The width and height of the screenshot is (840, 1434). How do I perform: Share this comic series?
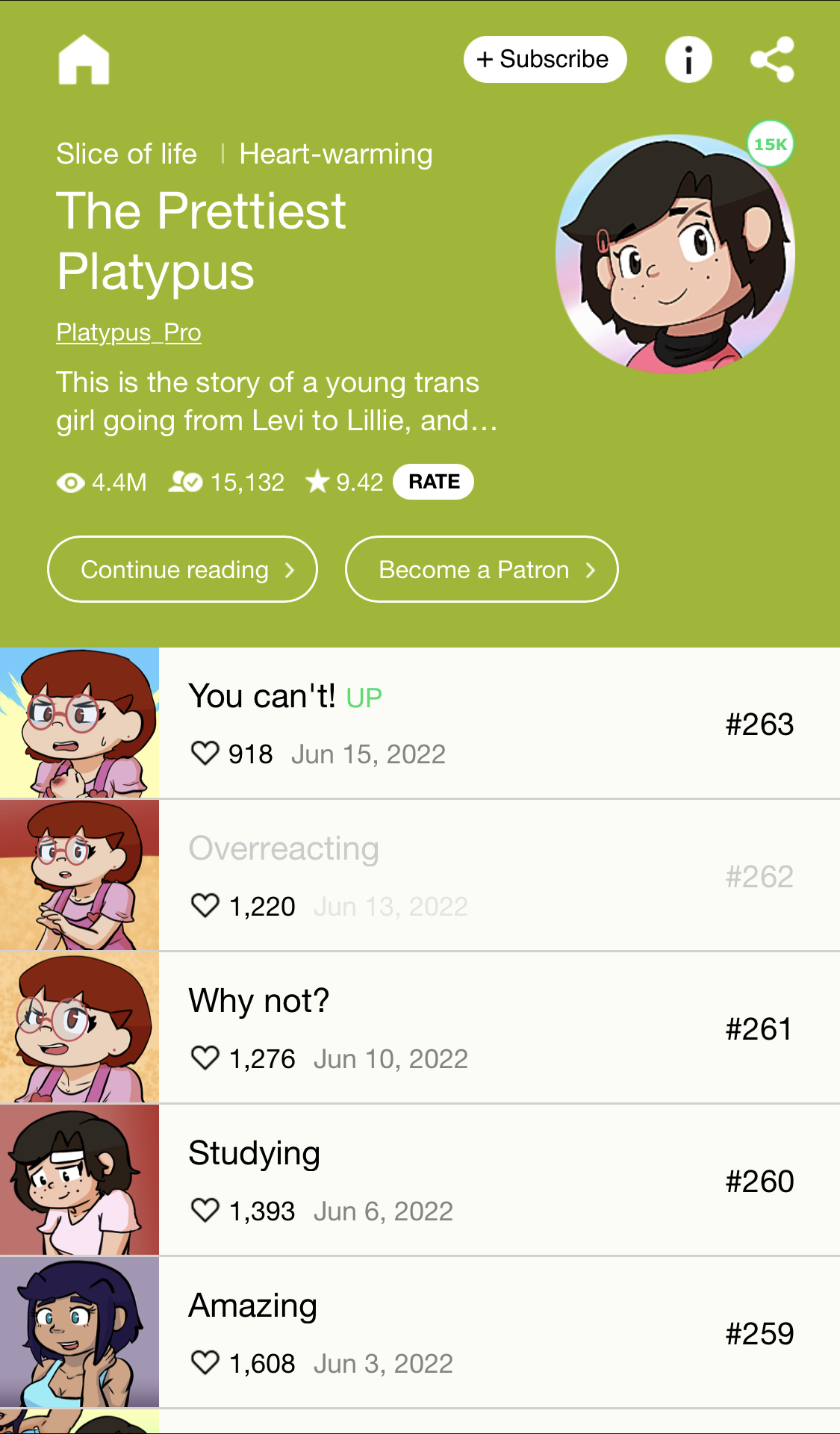[772, 60]
